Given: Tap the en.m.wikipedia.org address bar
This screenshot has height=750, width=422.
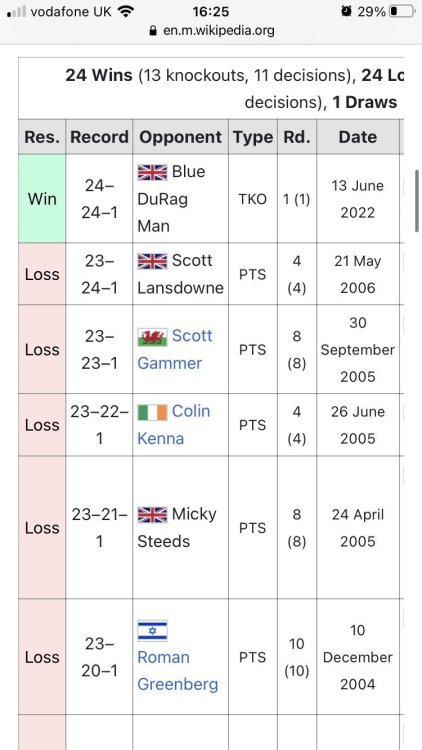Looking at the screenshot, I should coord(211,31).
